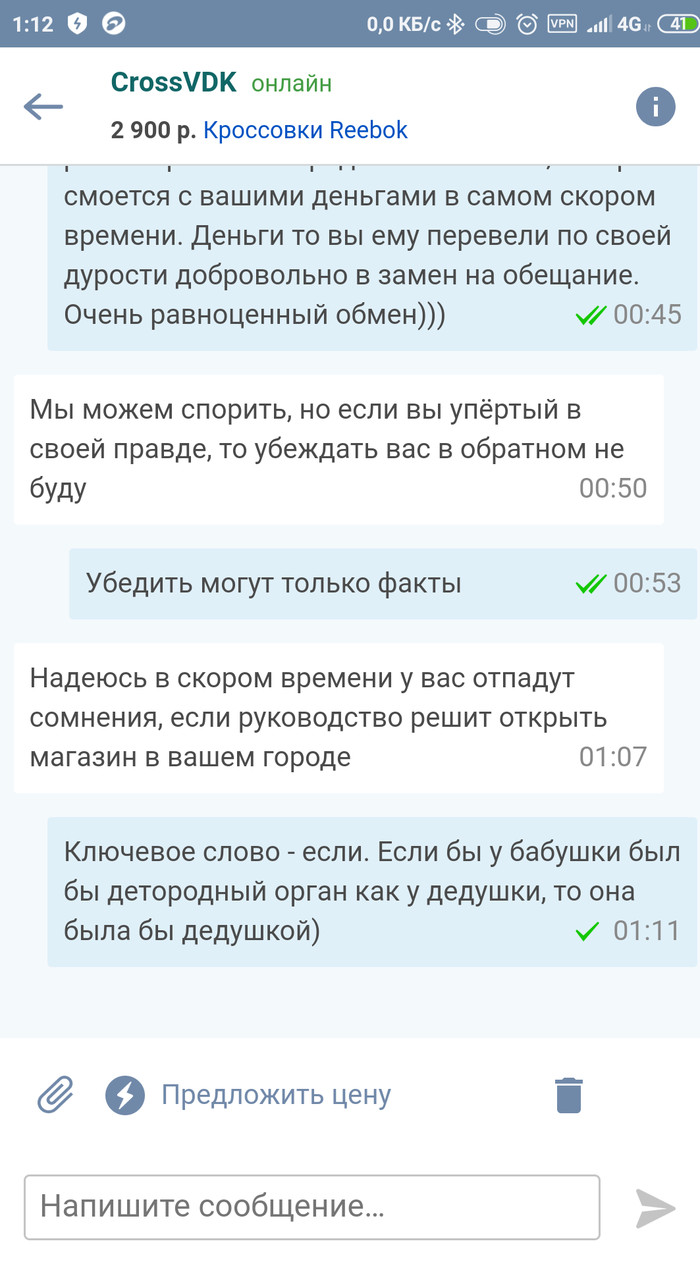
Task: Send the message with the arrow icon
Action: pos(655,1208)
